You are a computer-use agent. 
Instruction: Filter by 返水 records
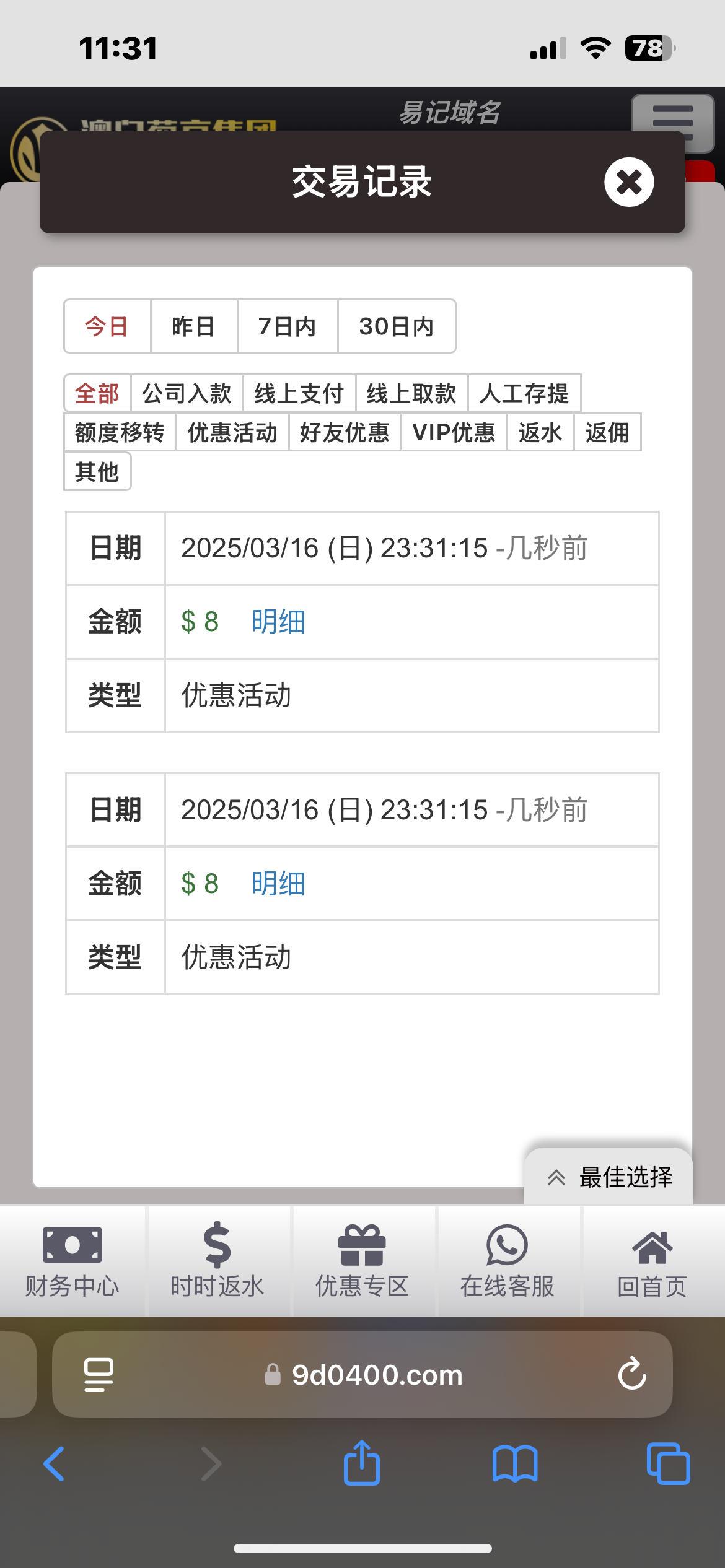540,432
